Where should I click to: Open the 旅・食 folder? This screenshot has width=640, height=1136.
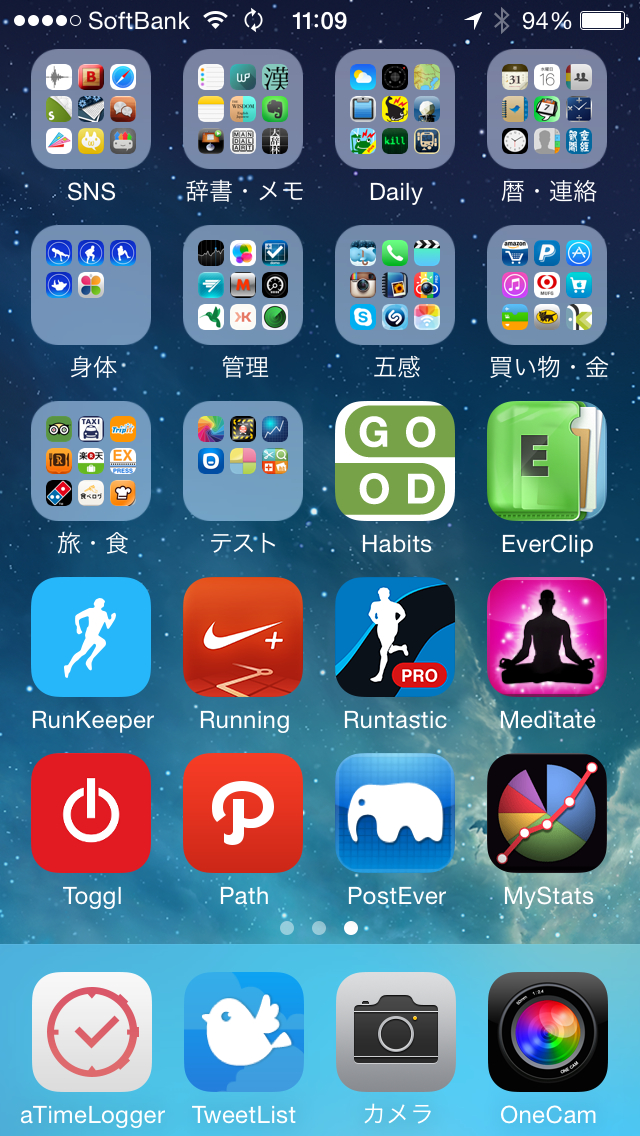click(x=91, y=461)
